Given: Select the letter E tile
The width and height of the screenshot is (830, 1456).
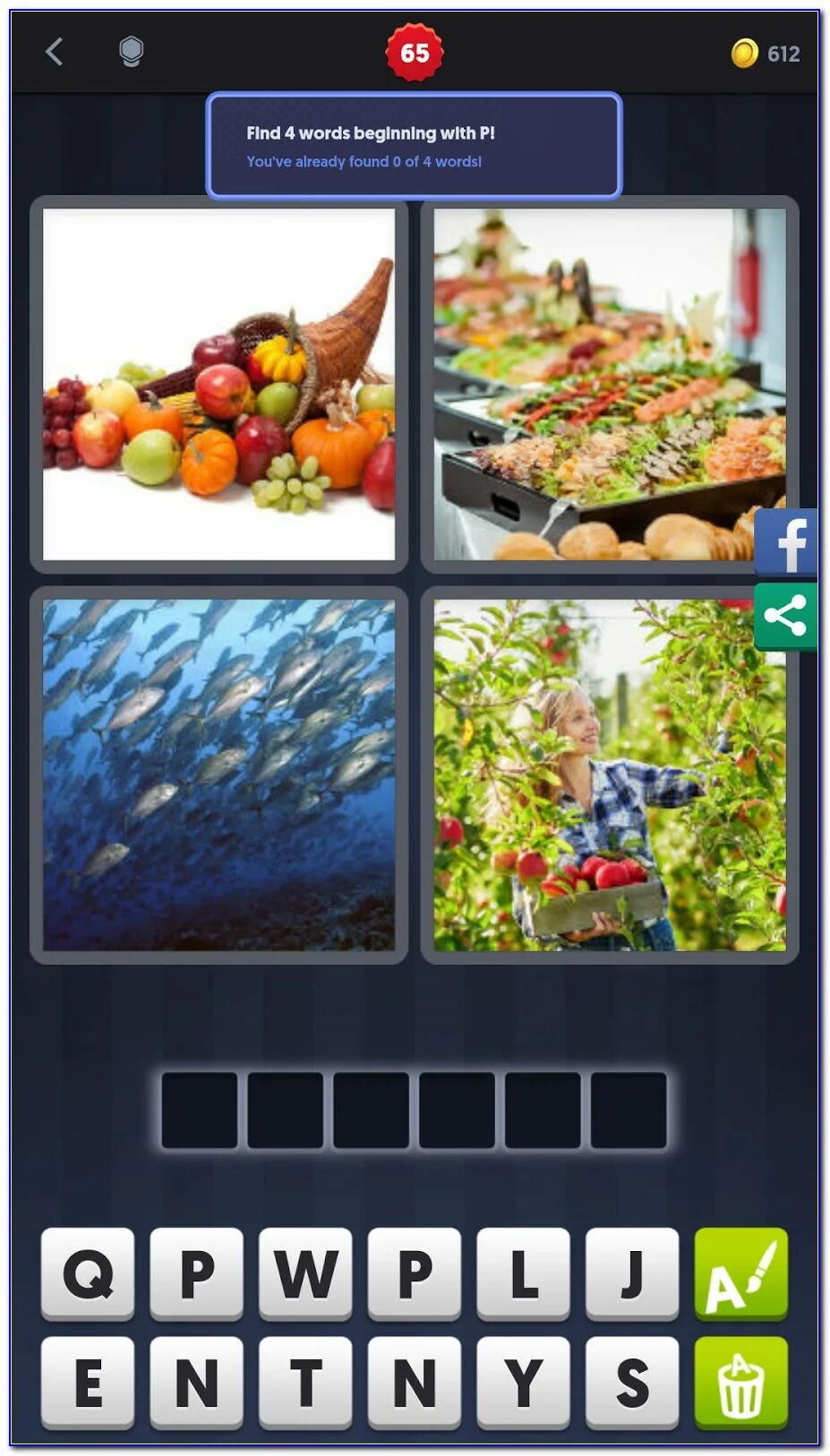Looking at the screenshot, I should [88, 1383].
